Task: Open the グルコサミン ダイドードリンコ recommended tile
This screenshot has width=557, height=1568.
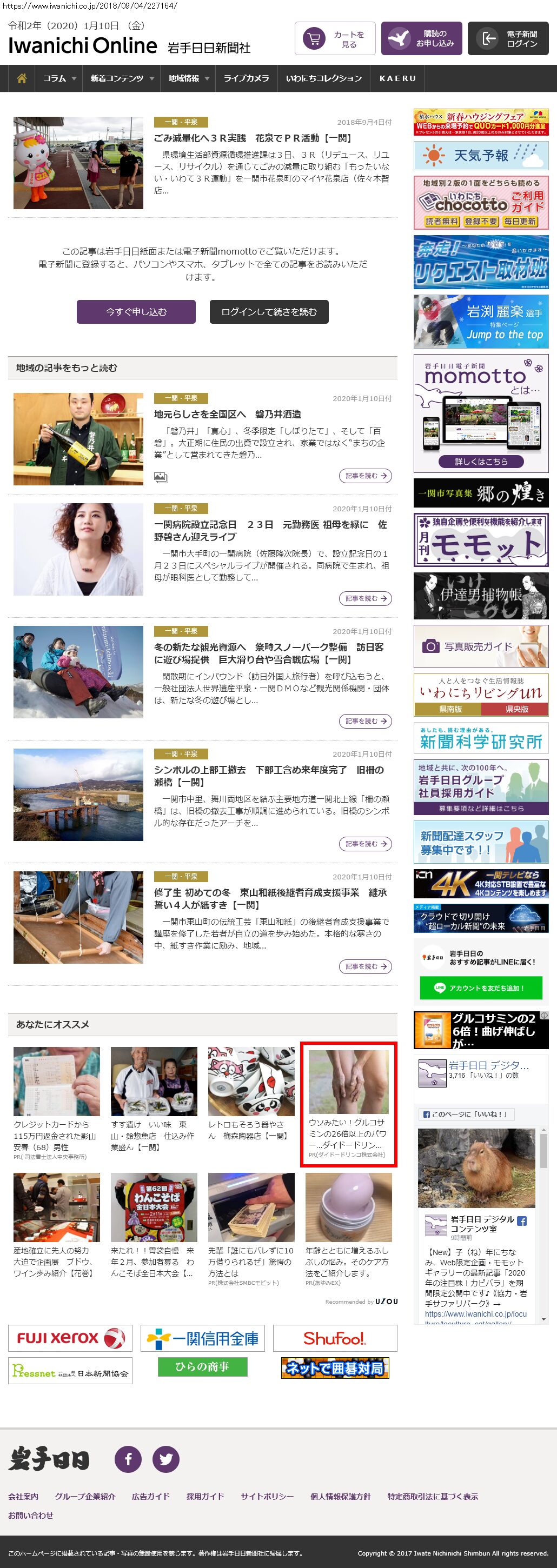Action: tap(348, 1104)
